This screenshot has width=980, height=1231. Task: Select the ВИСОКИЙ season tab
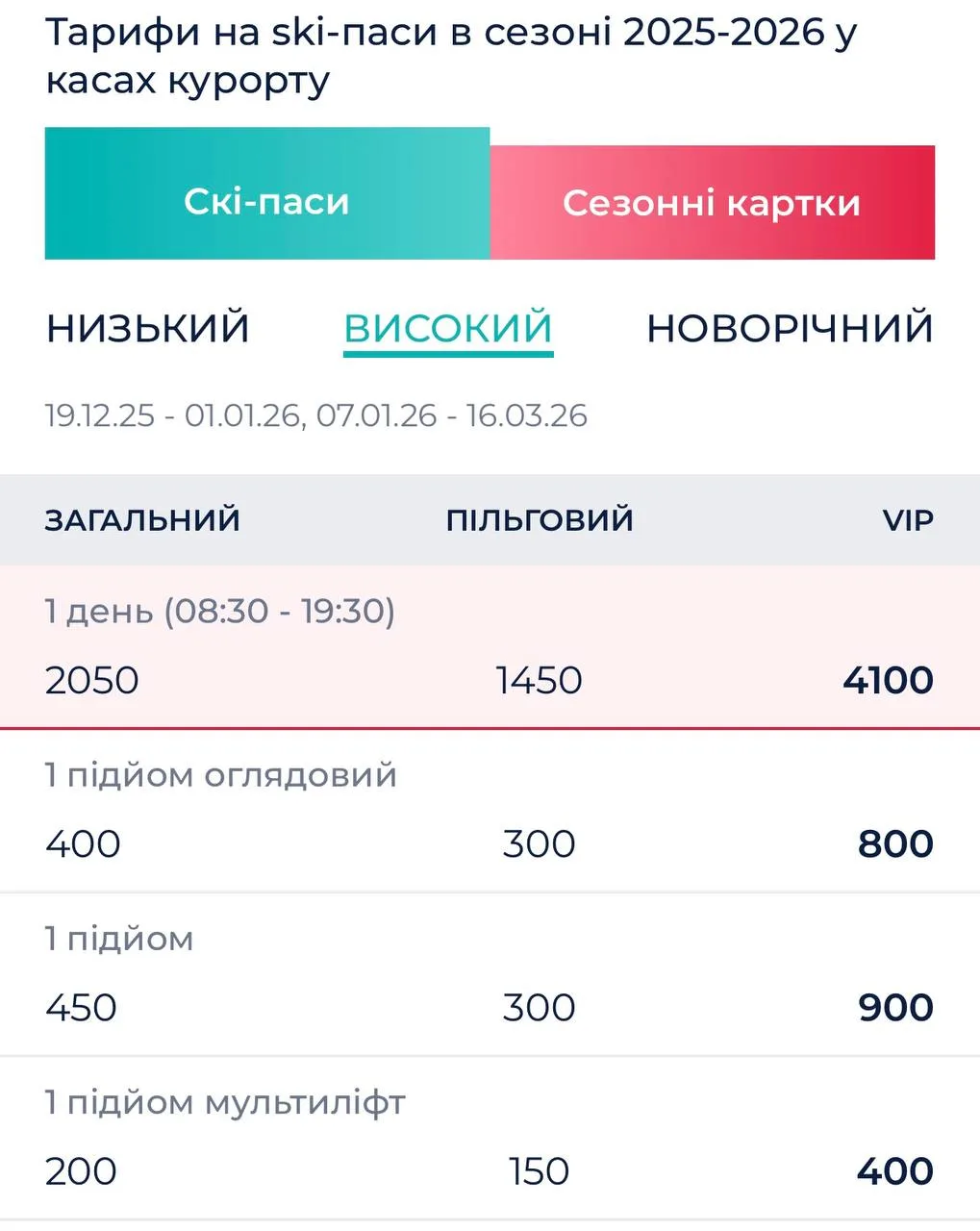pyautogui.click(x=447, y=327)
